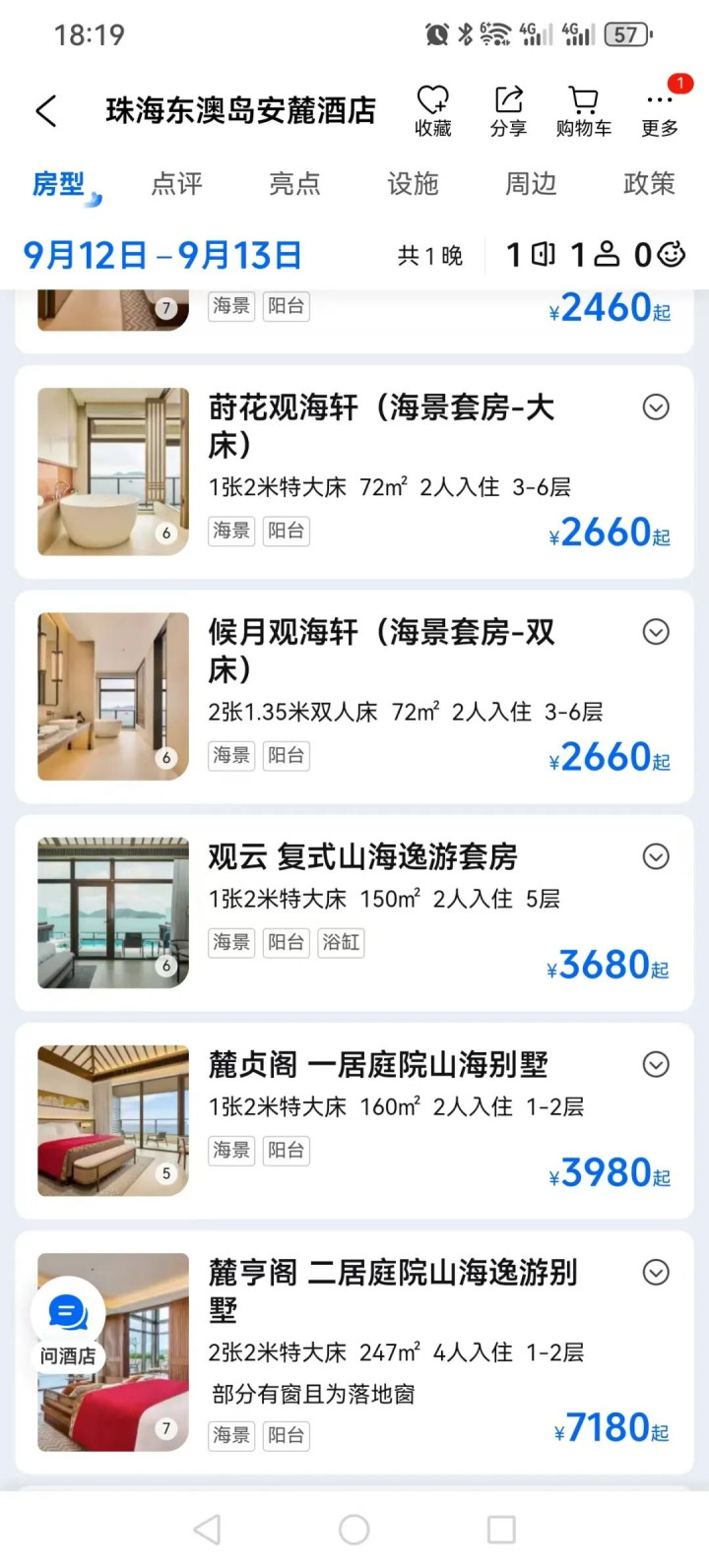Open the 更多 overflow menu

pos(660,110)
